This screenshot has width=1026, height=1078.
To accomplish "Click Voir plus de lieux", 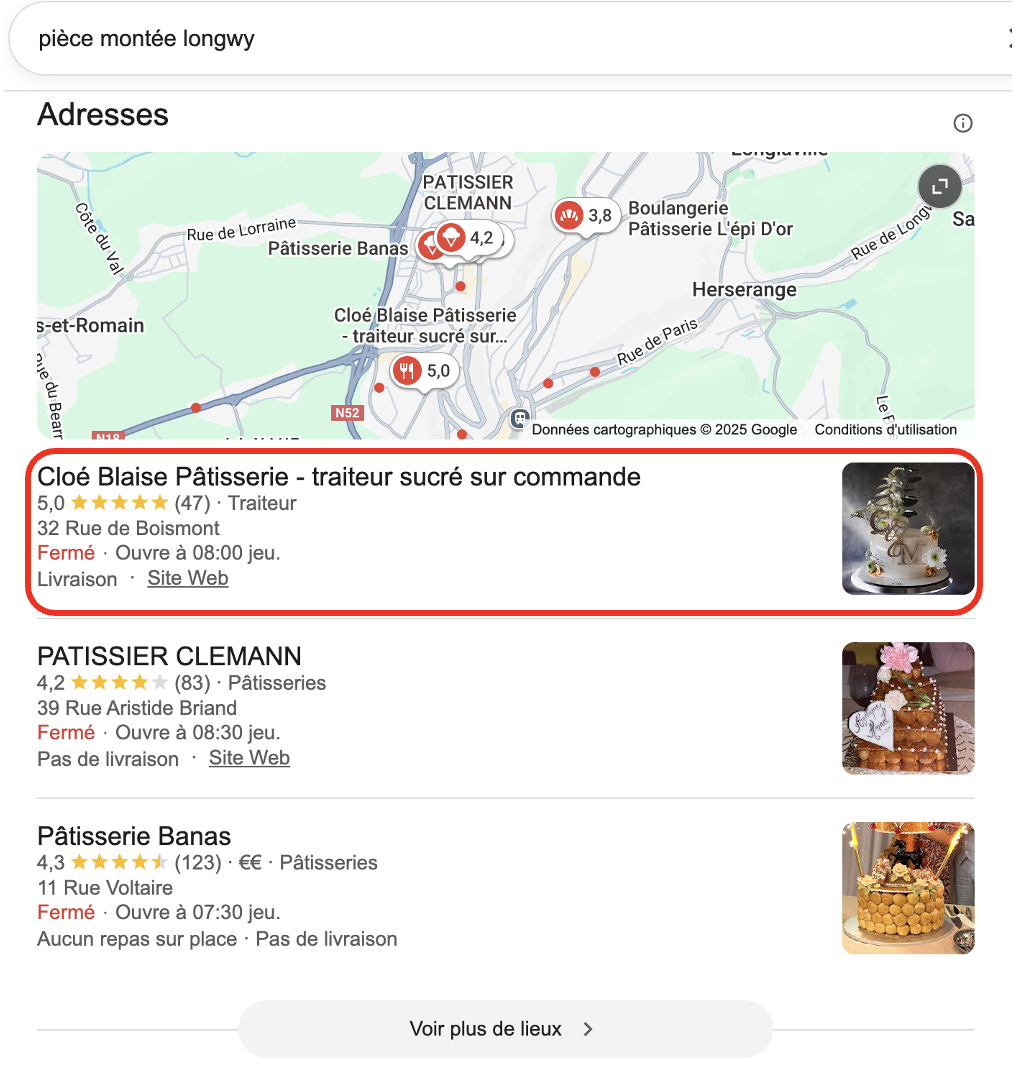I will [504, 1028].
